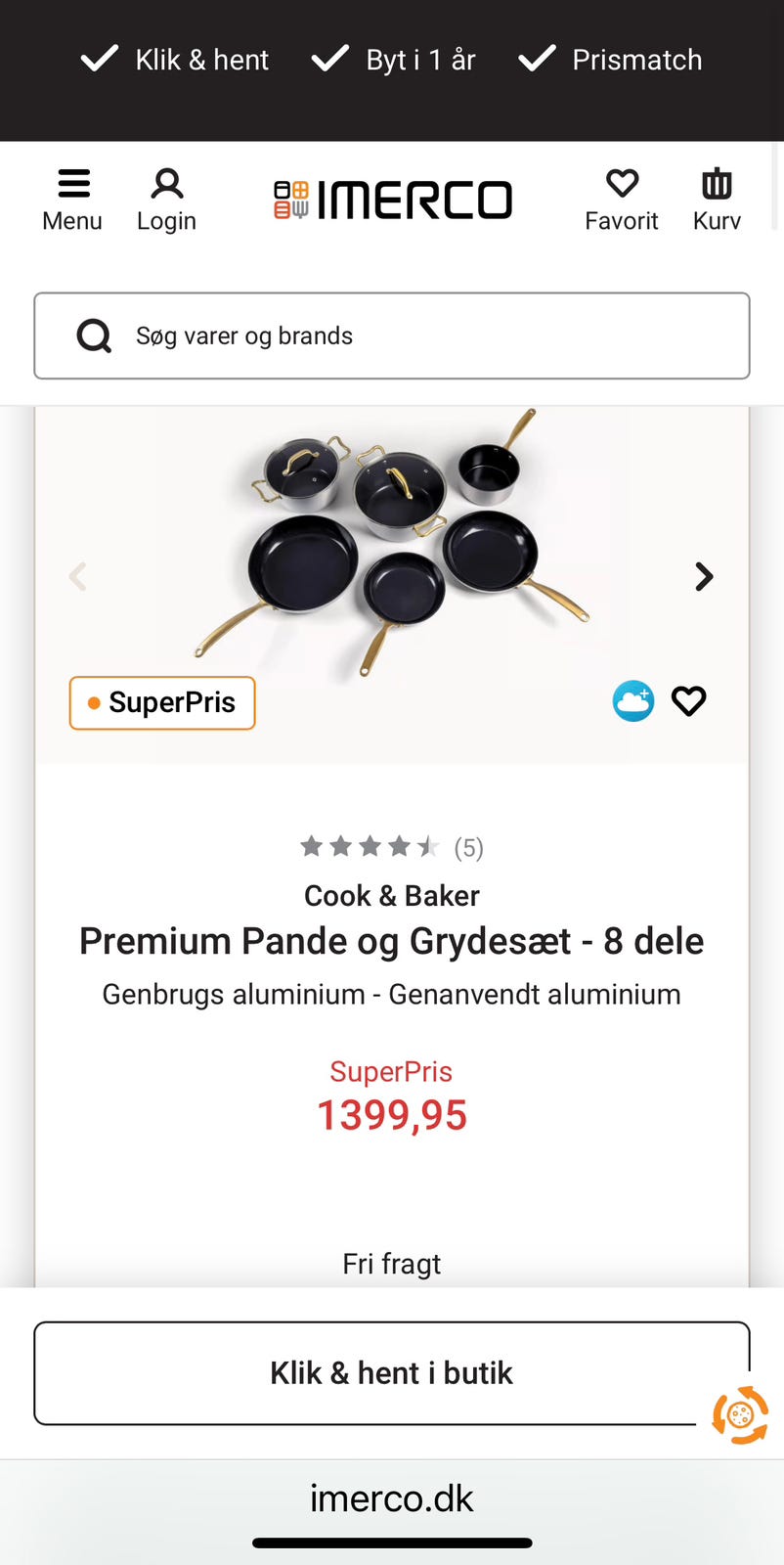Click the Imerco logo

pyautogui.click(x=392, y=199)
